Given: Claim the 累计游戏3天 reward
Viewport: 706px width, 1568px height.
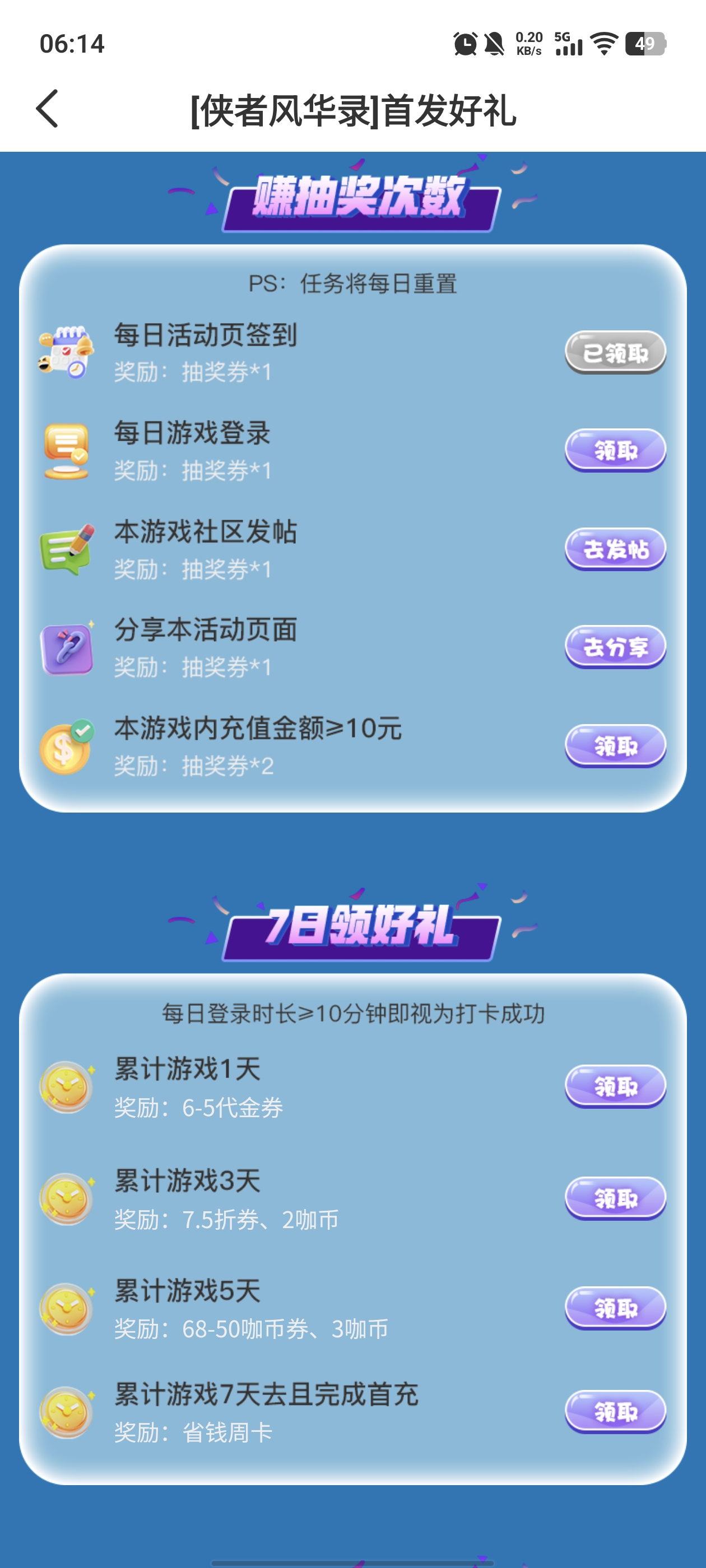Looking at the screenshot, I should coord(615,1198).
